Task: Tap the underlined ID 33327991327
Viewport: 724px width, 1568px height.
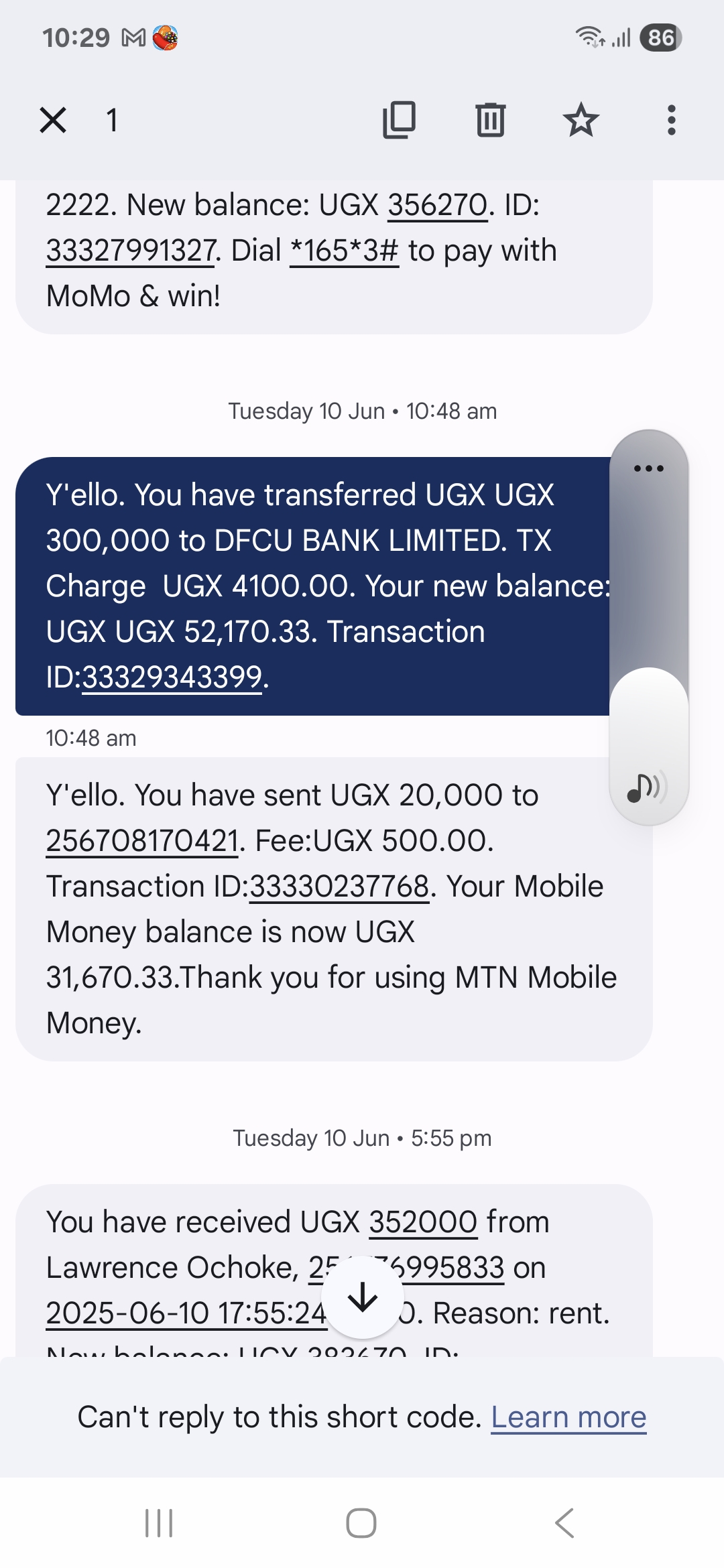Action: click(131, 251)
